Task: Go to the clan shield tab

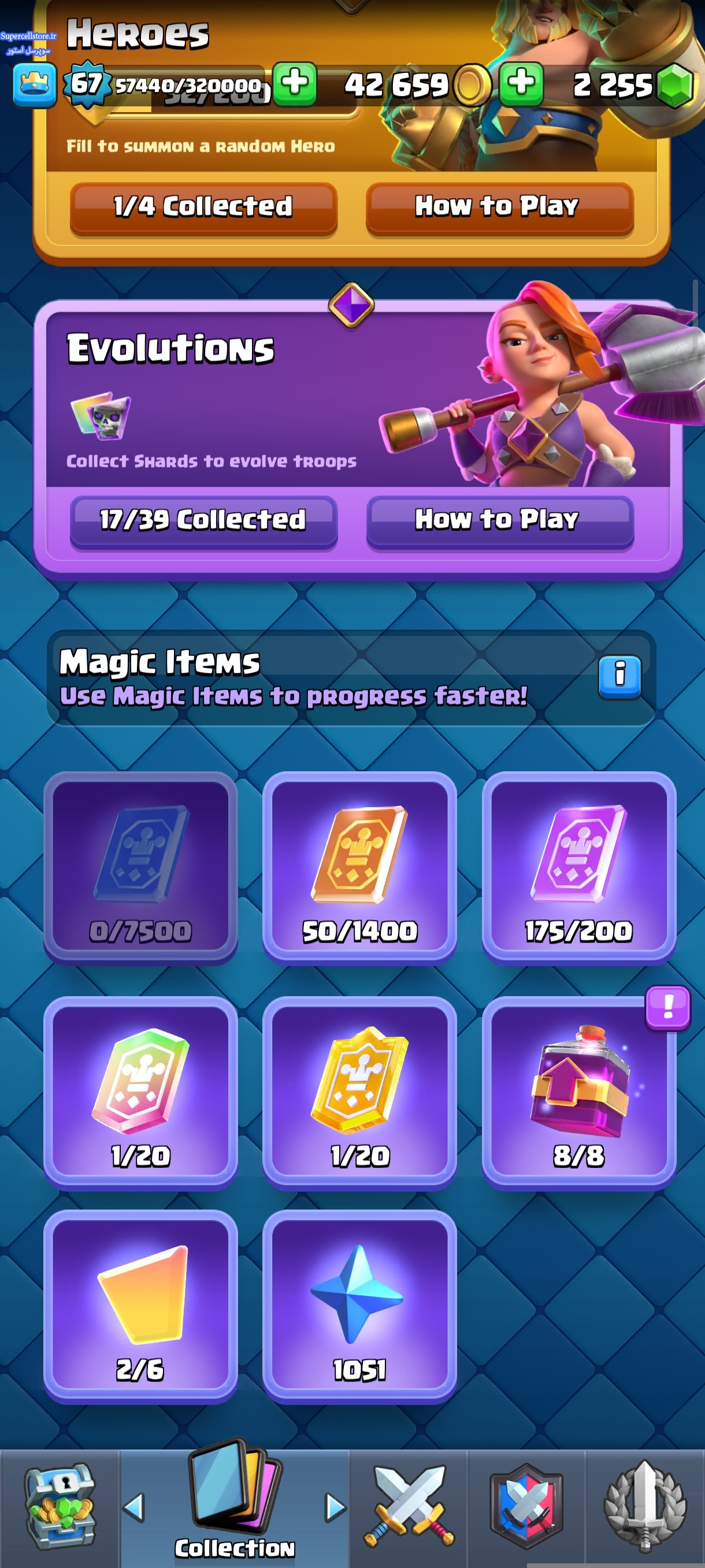Action: pyautogui.click(x=526, y=1507)
